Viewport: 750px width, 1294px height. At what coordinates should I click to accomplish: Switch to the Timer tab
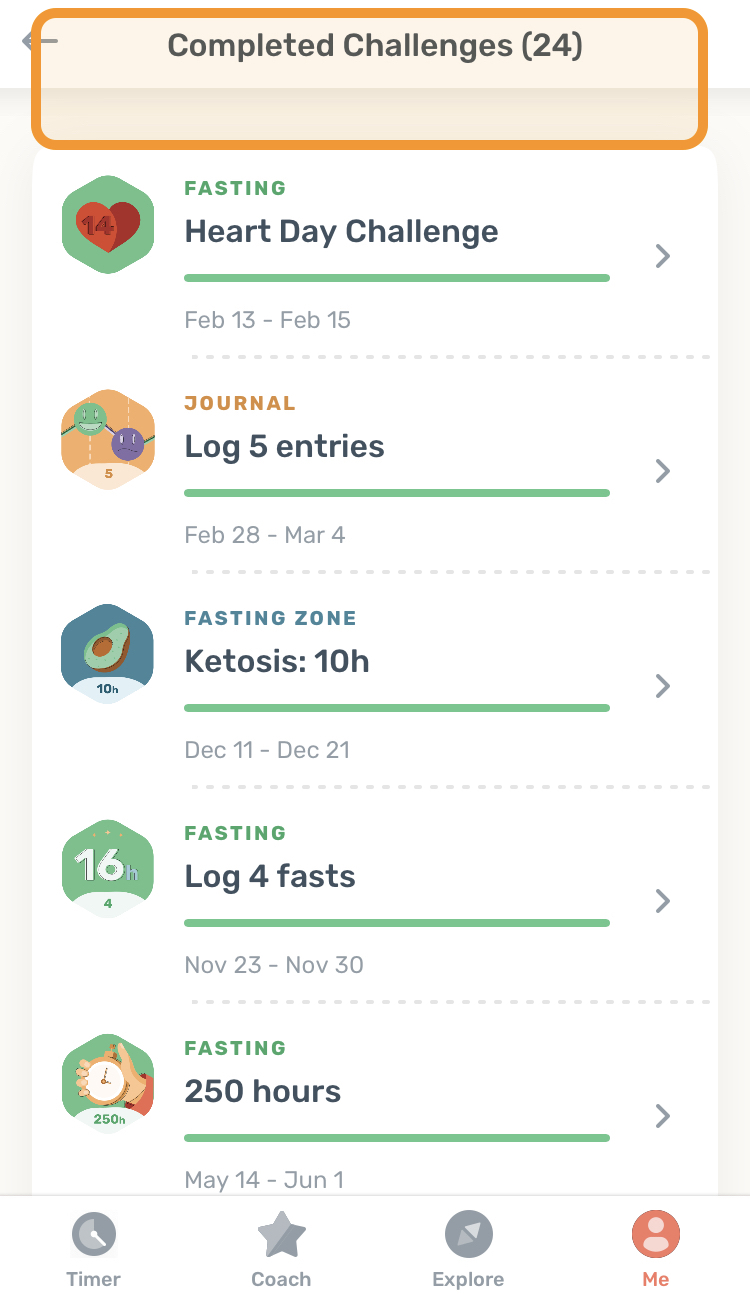click(x=94, y=1249)
